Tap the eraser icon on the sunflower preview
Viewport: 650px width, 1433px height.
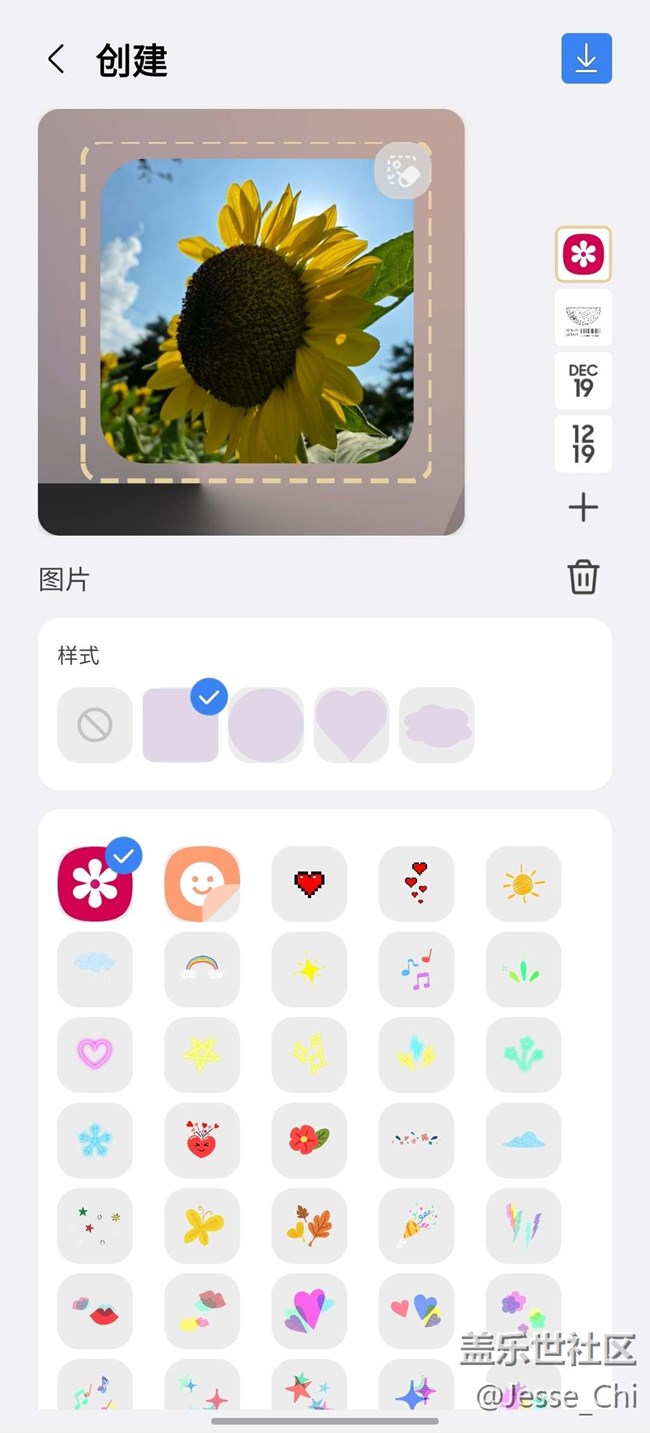(403, 172)
